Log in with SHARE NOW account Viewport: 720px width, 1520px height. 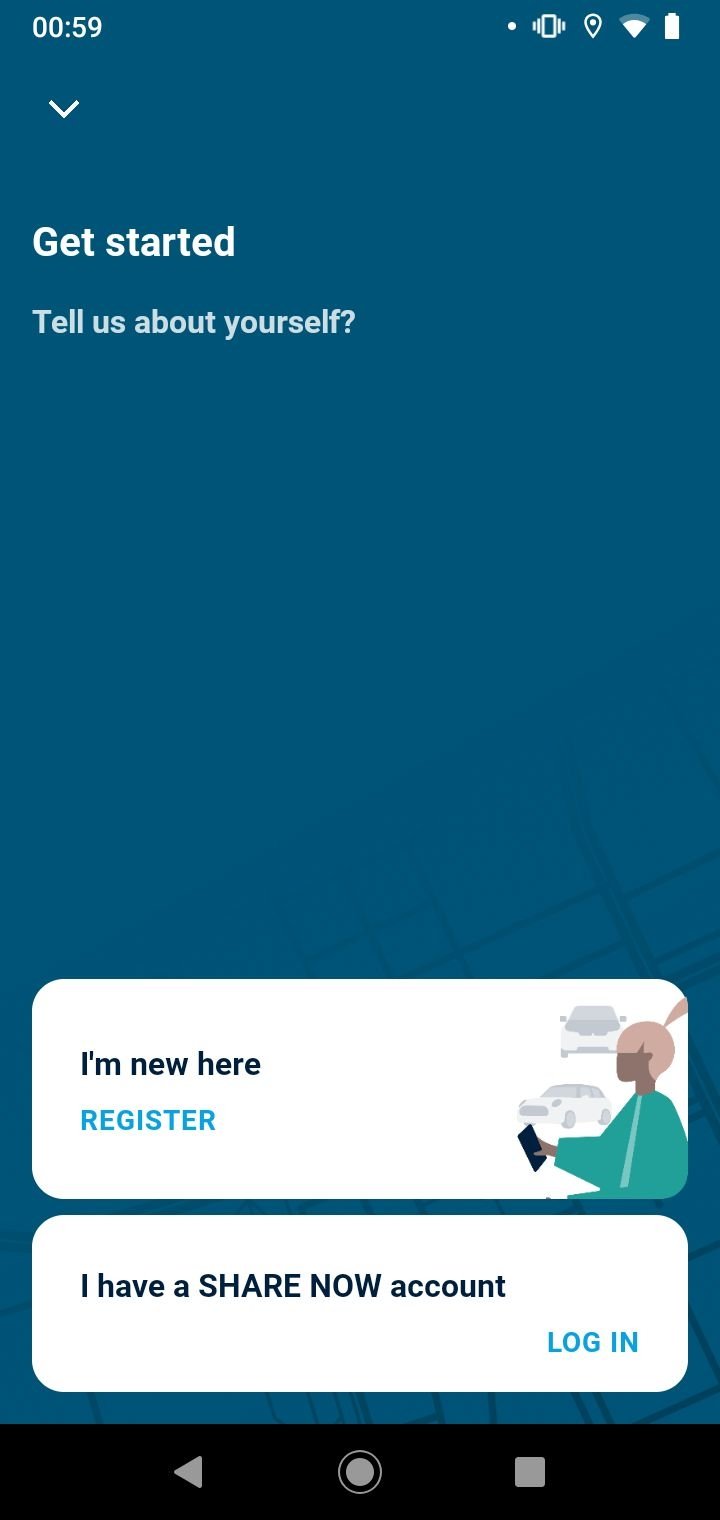tap(592, 1342)
